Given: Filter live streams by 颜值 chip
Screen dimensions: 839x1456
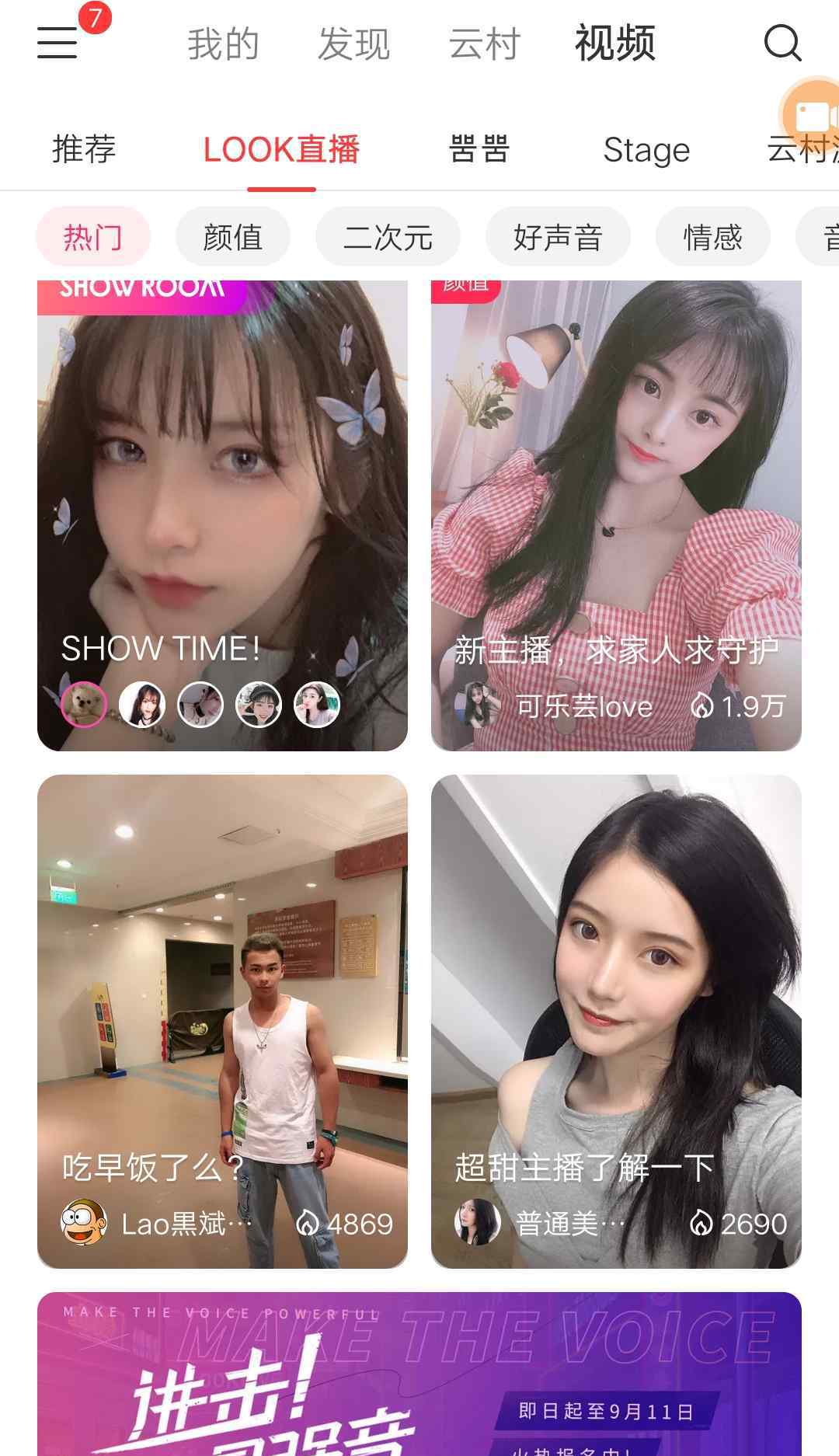Looking at the screenshot, I should tap(232, 237).
